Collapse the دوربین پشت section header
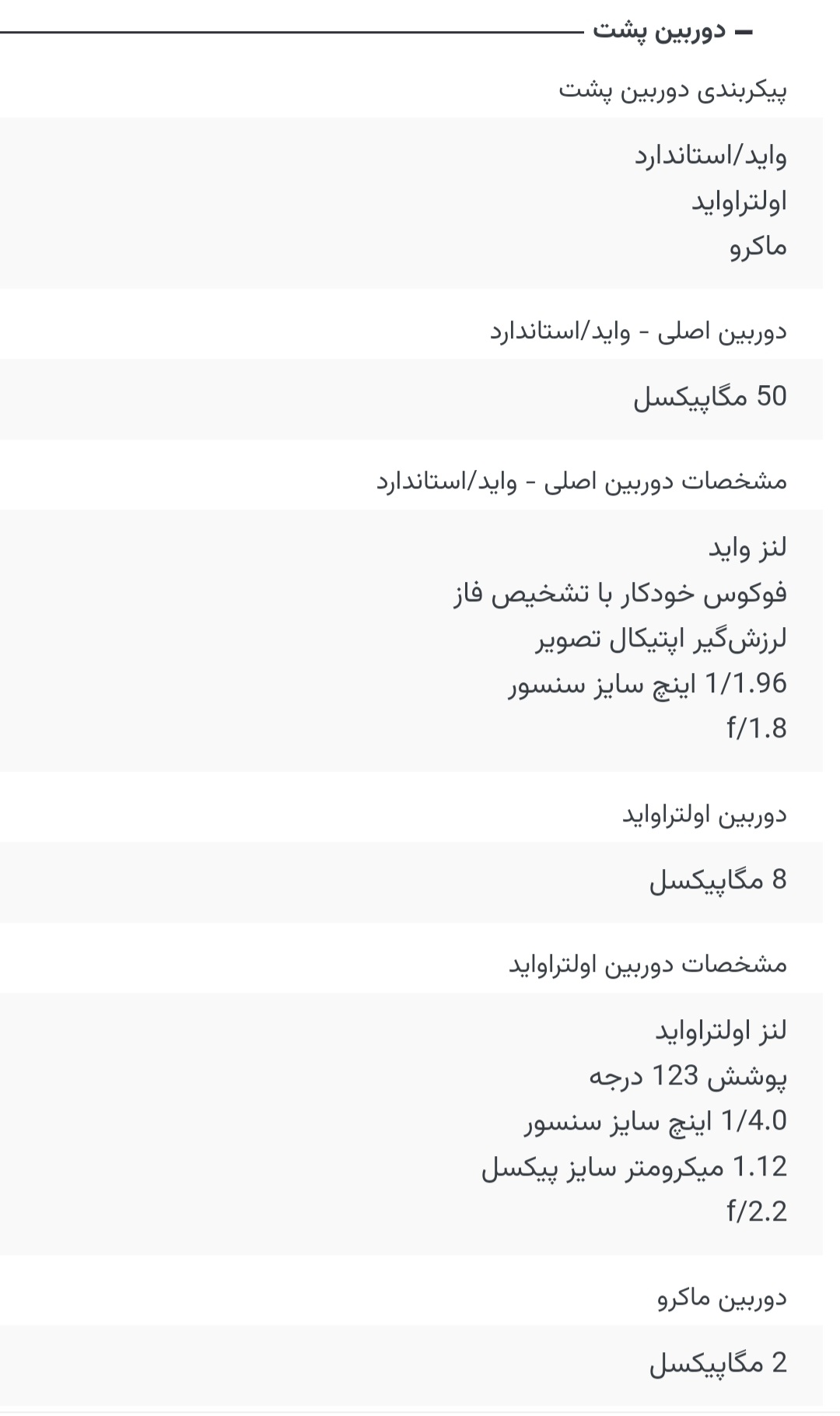This screenshot has height=1416, width=840. coord(673,32)
